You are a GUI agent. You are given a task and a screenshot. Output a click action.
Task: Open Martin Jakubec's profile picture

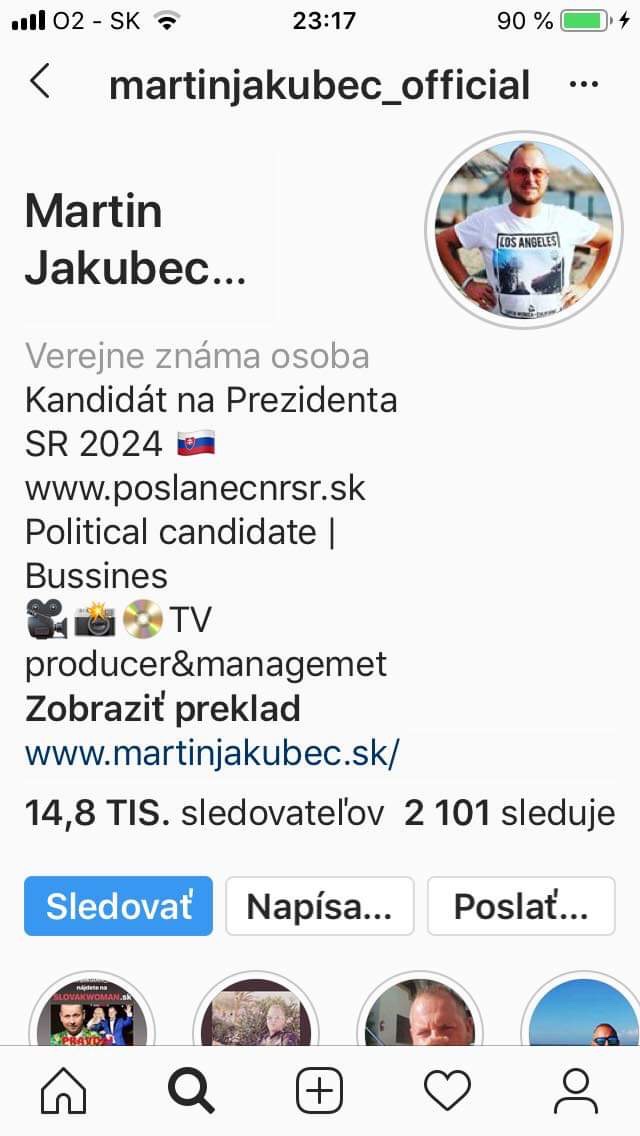pos(518,229)
